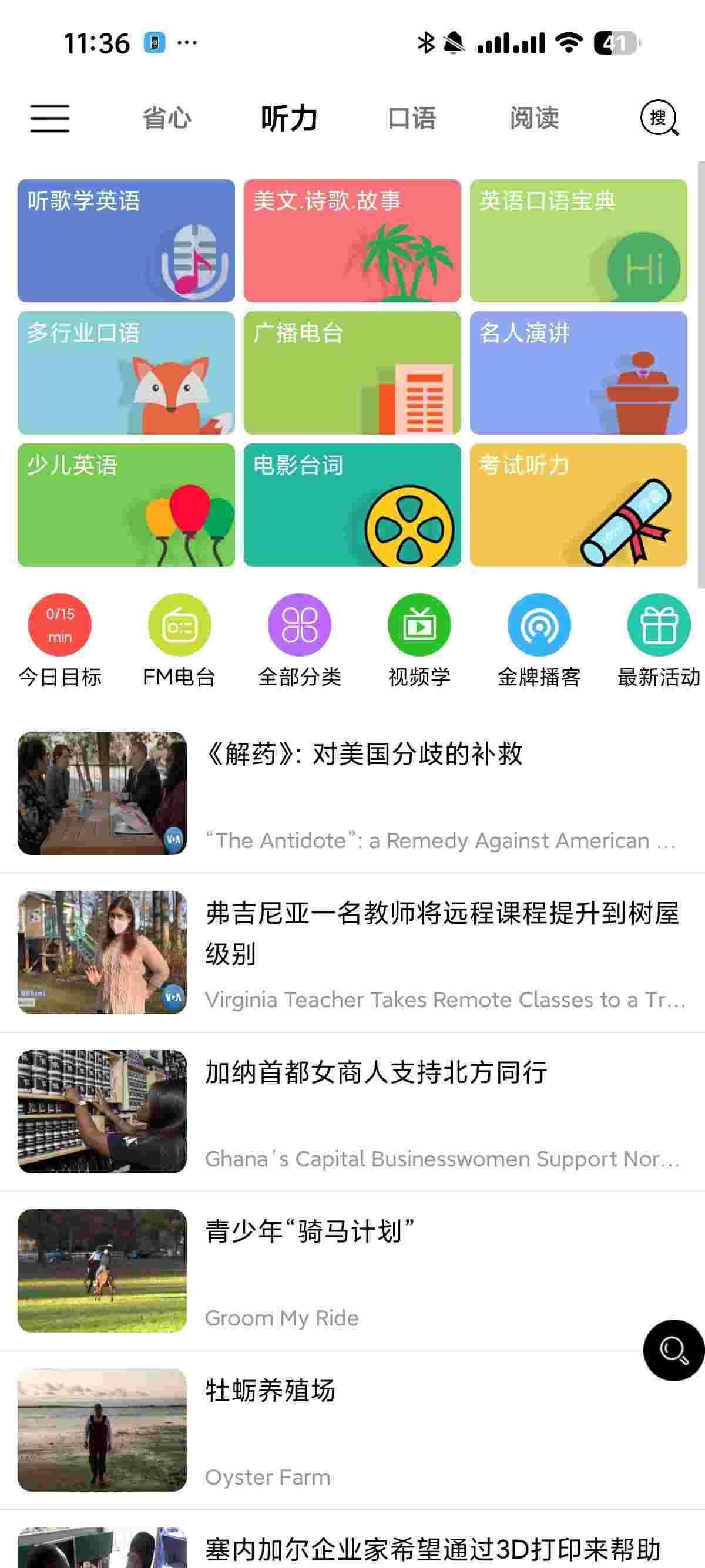Tap the floating black search button
The image size is (705, 1568).
(673, 1350)
